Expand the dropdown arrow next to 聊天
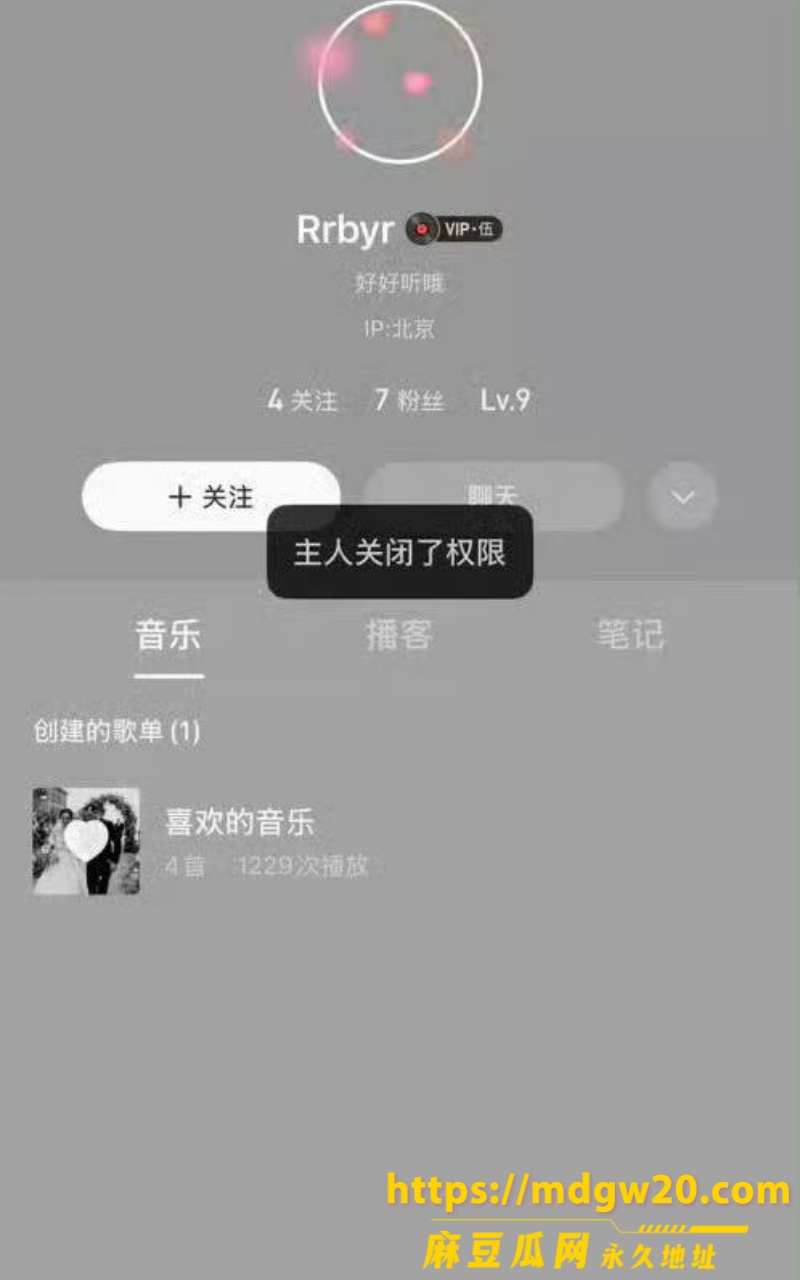The width and height of the screenshot is (800, 1280). coord(683,496)
